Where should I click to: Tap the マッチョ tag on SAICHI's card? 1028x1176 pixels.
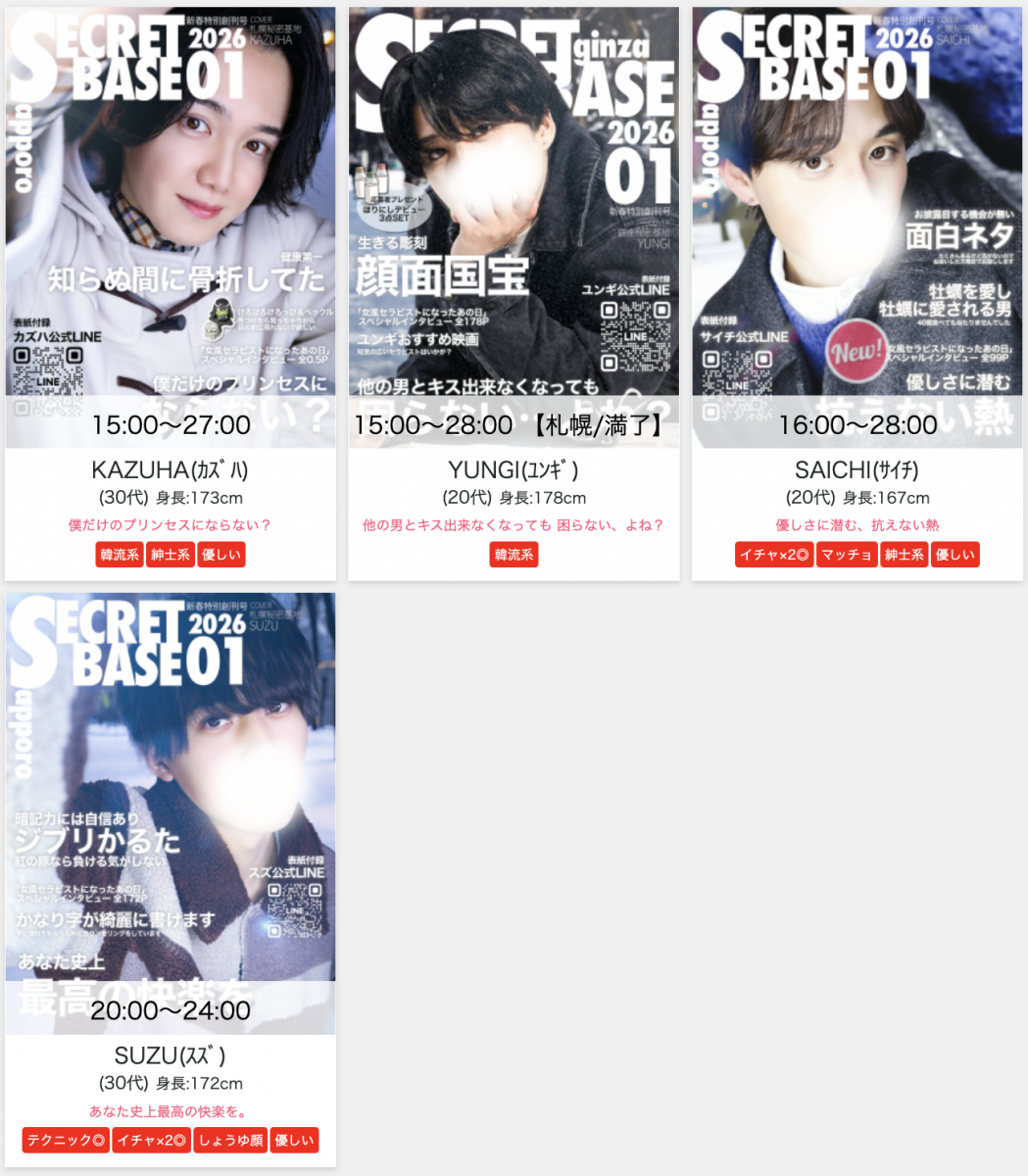(x=847, y=555)
